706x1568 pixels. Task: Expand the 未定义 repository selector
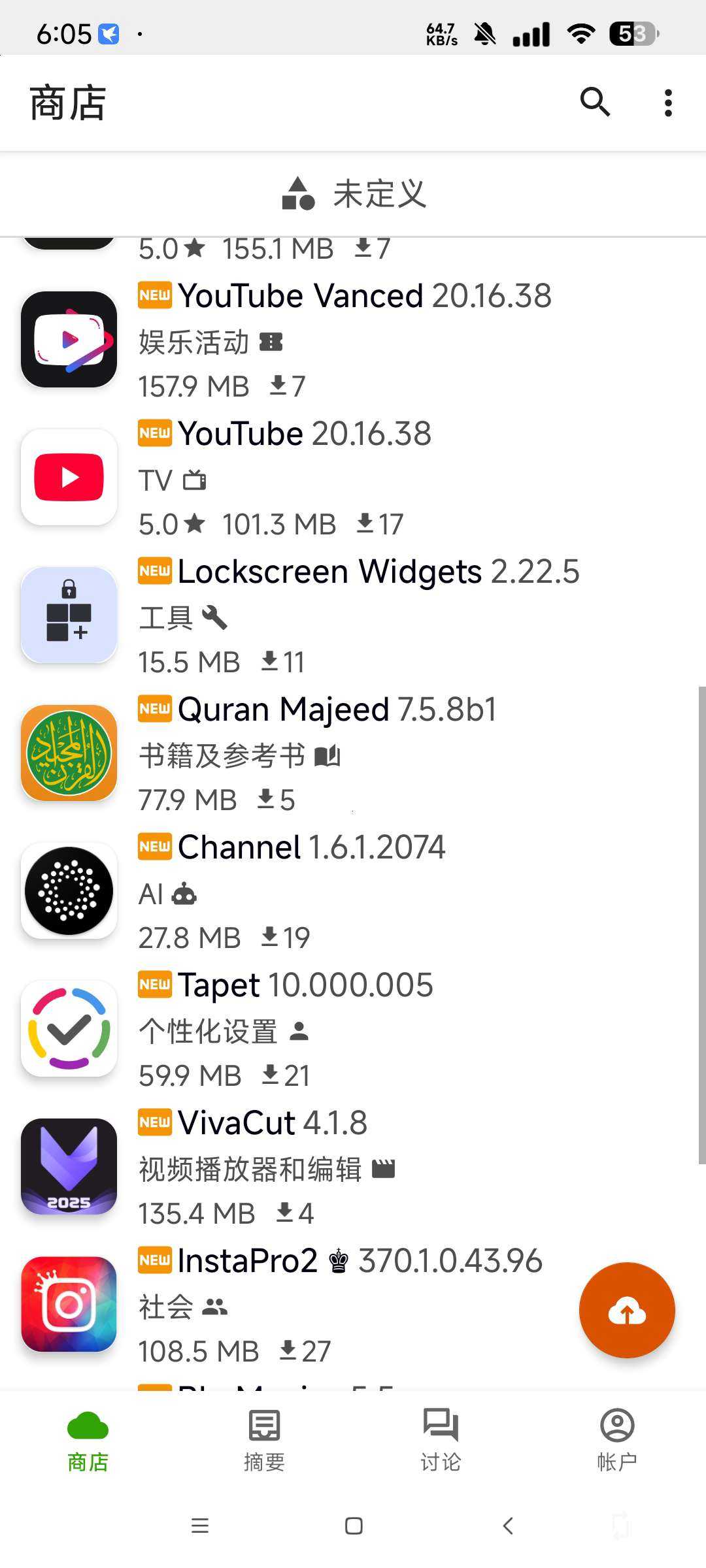353,194
